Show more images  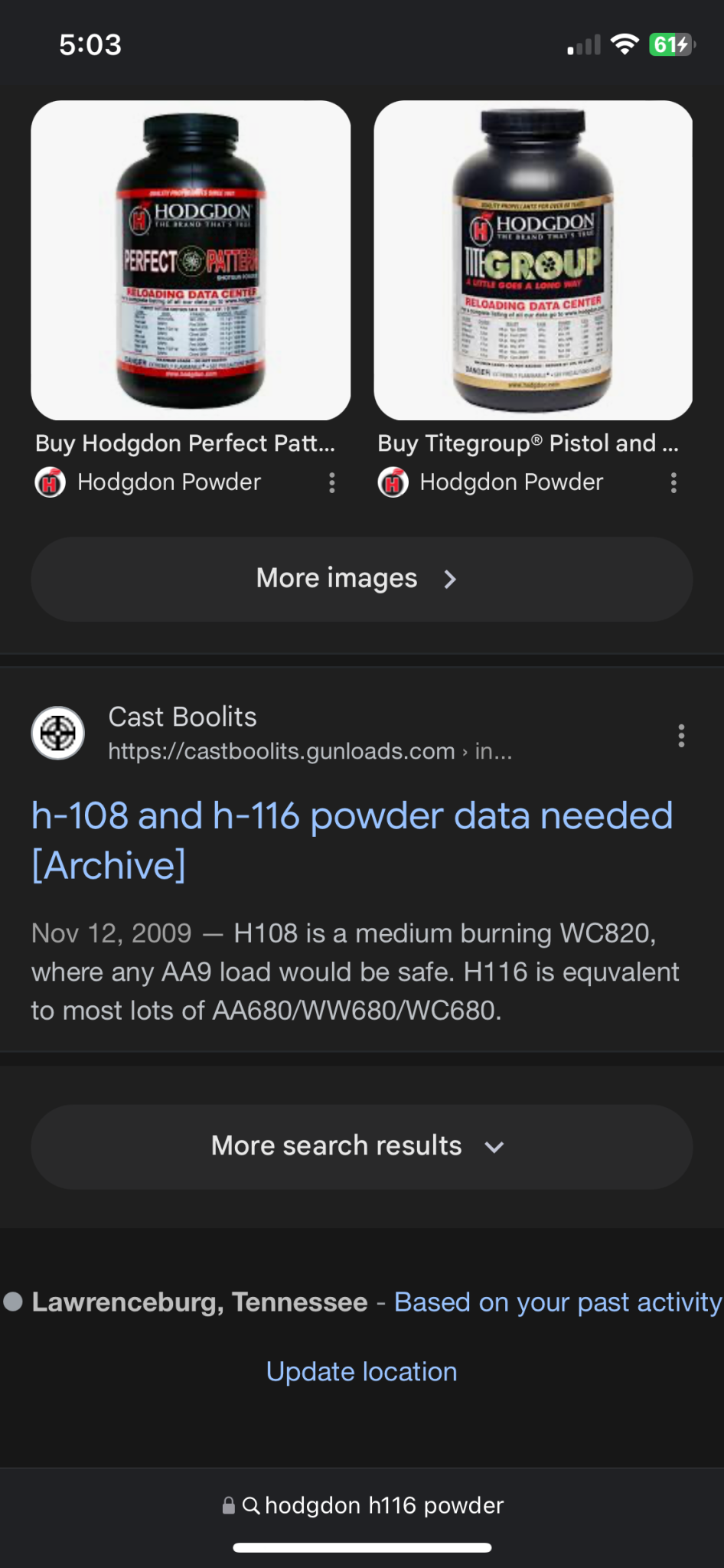(x=362, y=579)
